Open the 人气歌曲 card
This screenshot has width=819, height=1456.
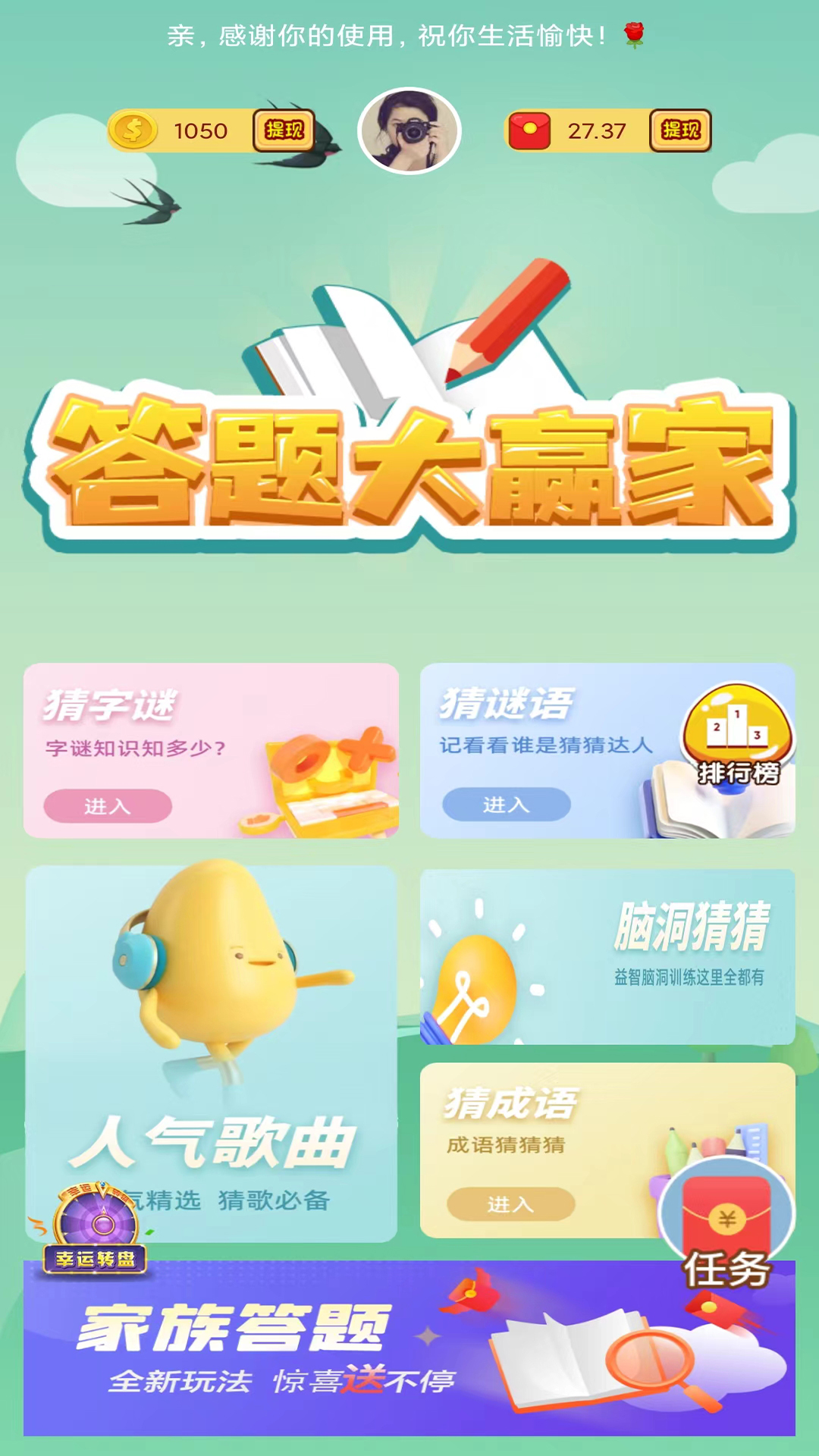click(211, 1053)
